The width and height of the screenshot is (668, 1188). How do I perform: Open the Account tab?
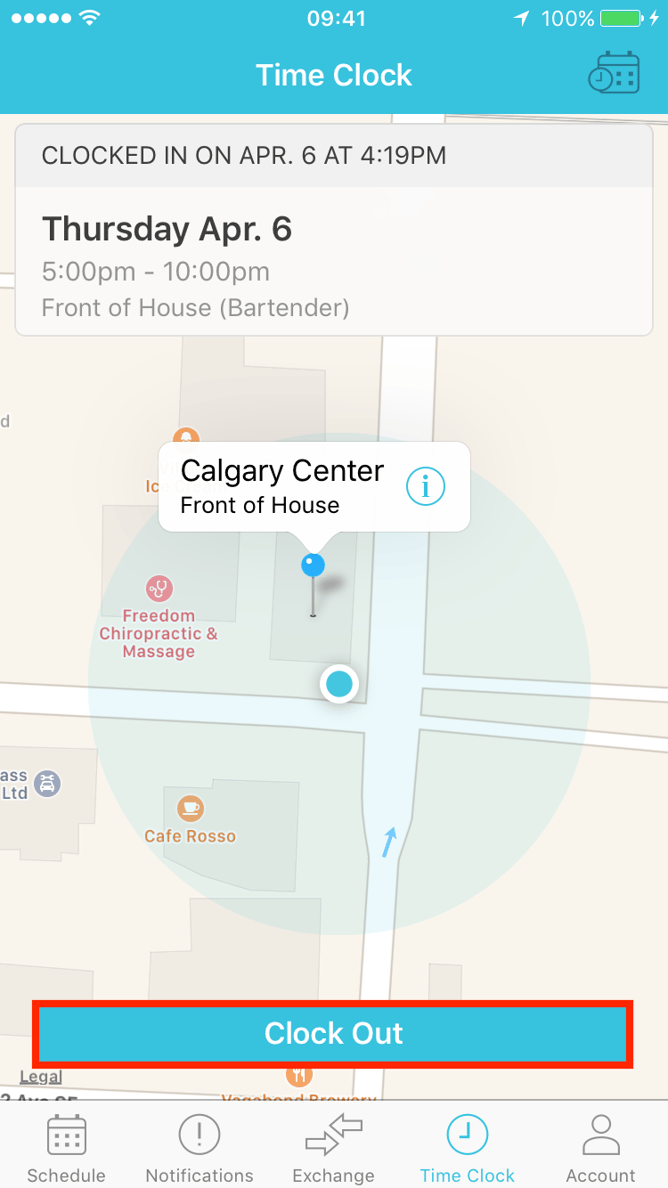[x=600, y=1148]
